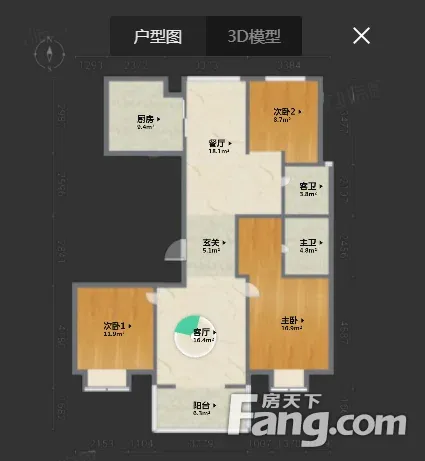This screenshot has width=425, height=461.
Task: Go to the 主卫 room
Action: coord(311,246)
